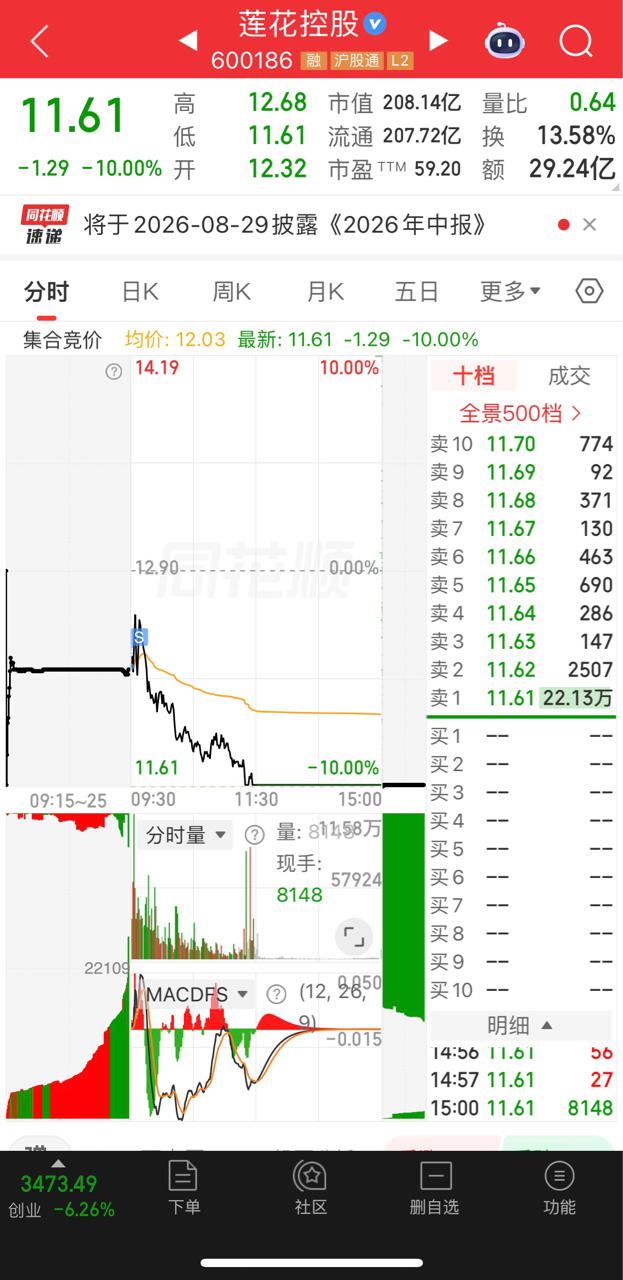Switch to the 日K chart tab
The height and width of the screenshot is (1280, 623).
[140, 292]
